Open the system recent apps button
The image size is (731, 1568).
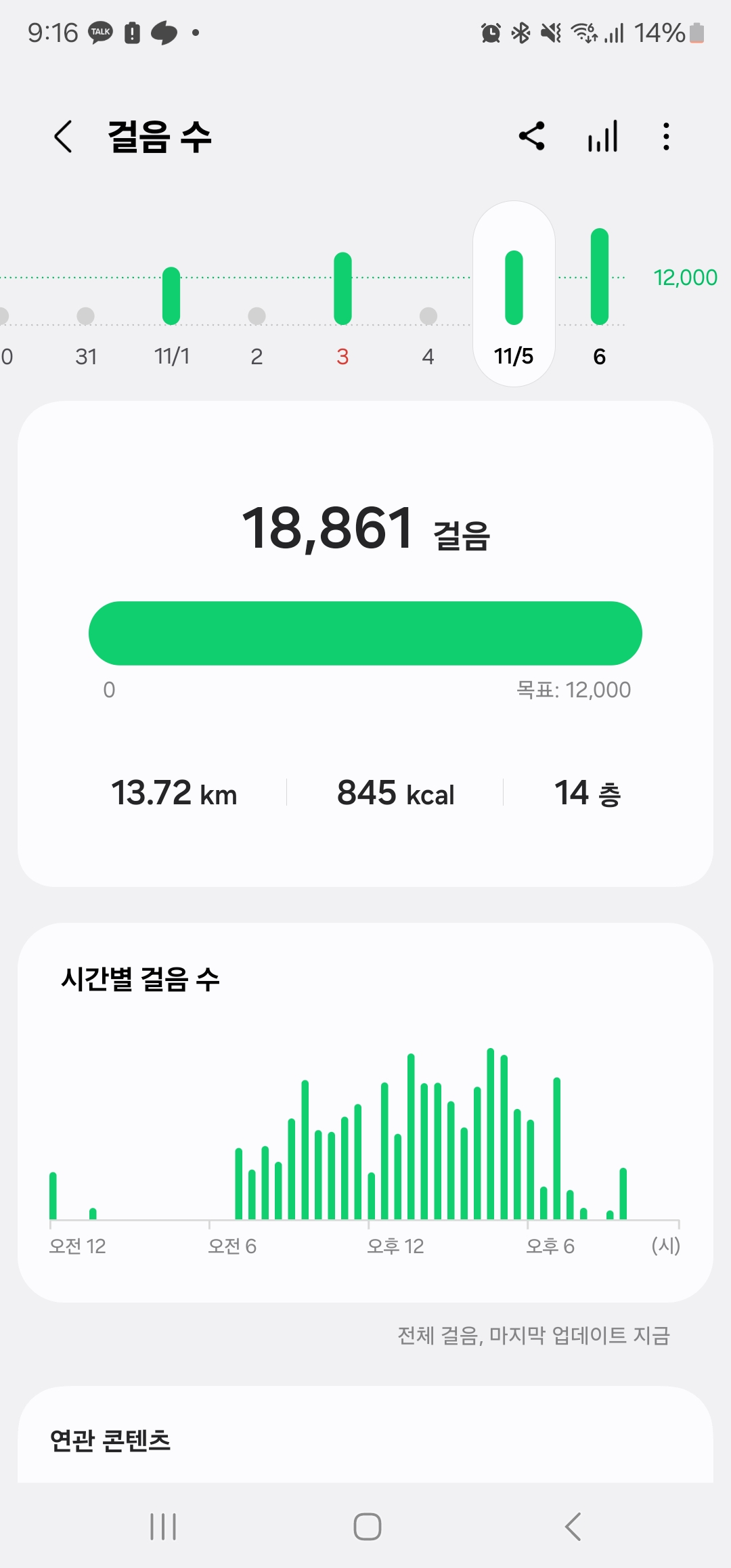click(163, 1527)
